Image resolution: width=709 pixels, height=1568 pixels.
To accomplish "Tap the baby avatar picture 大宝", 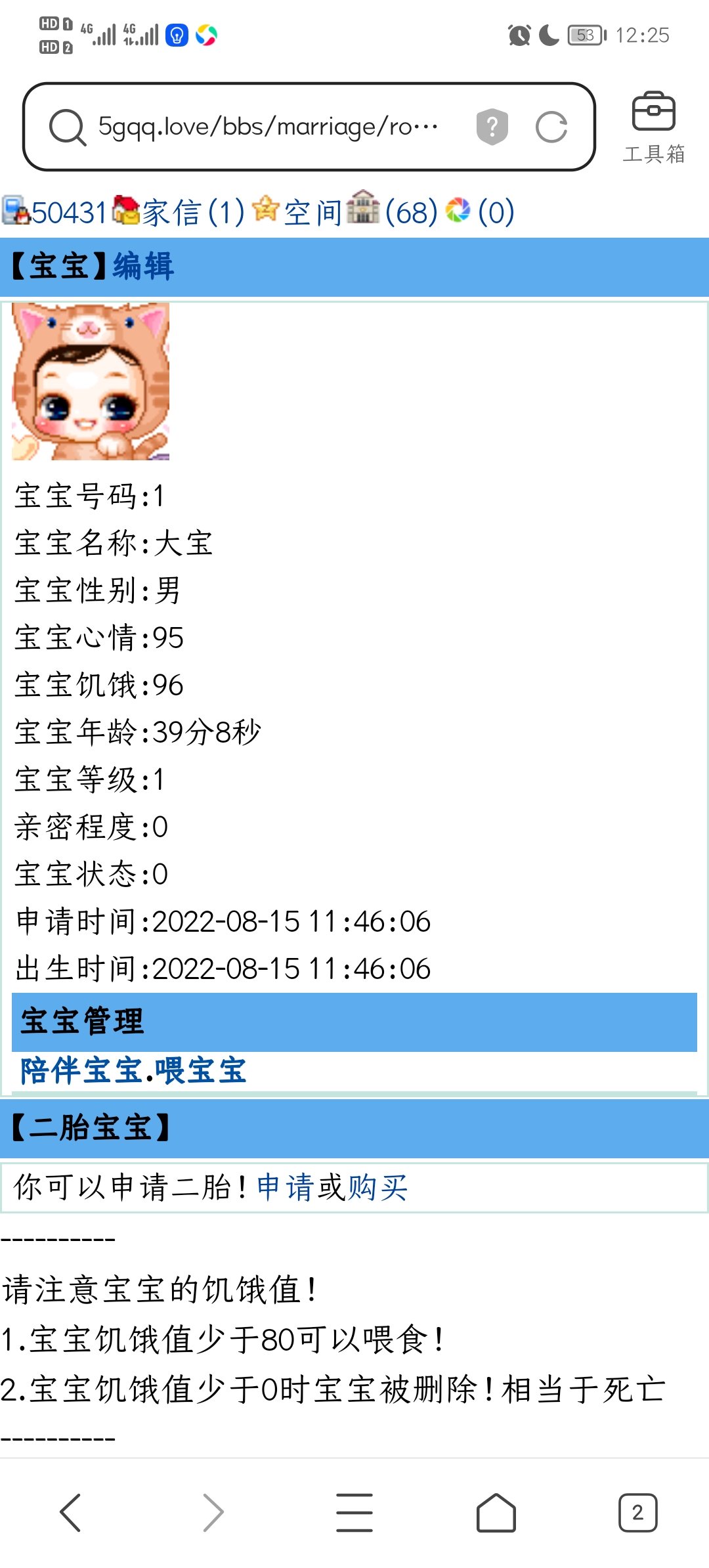I will (90, 381).
